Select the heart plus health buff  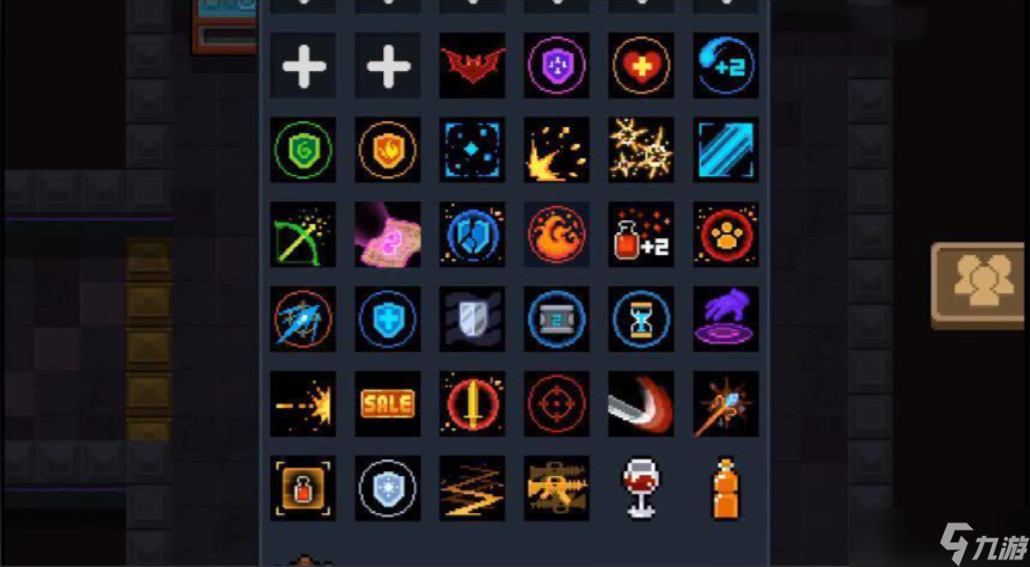point(641,66)
